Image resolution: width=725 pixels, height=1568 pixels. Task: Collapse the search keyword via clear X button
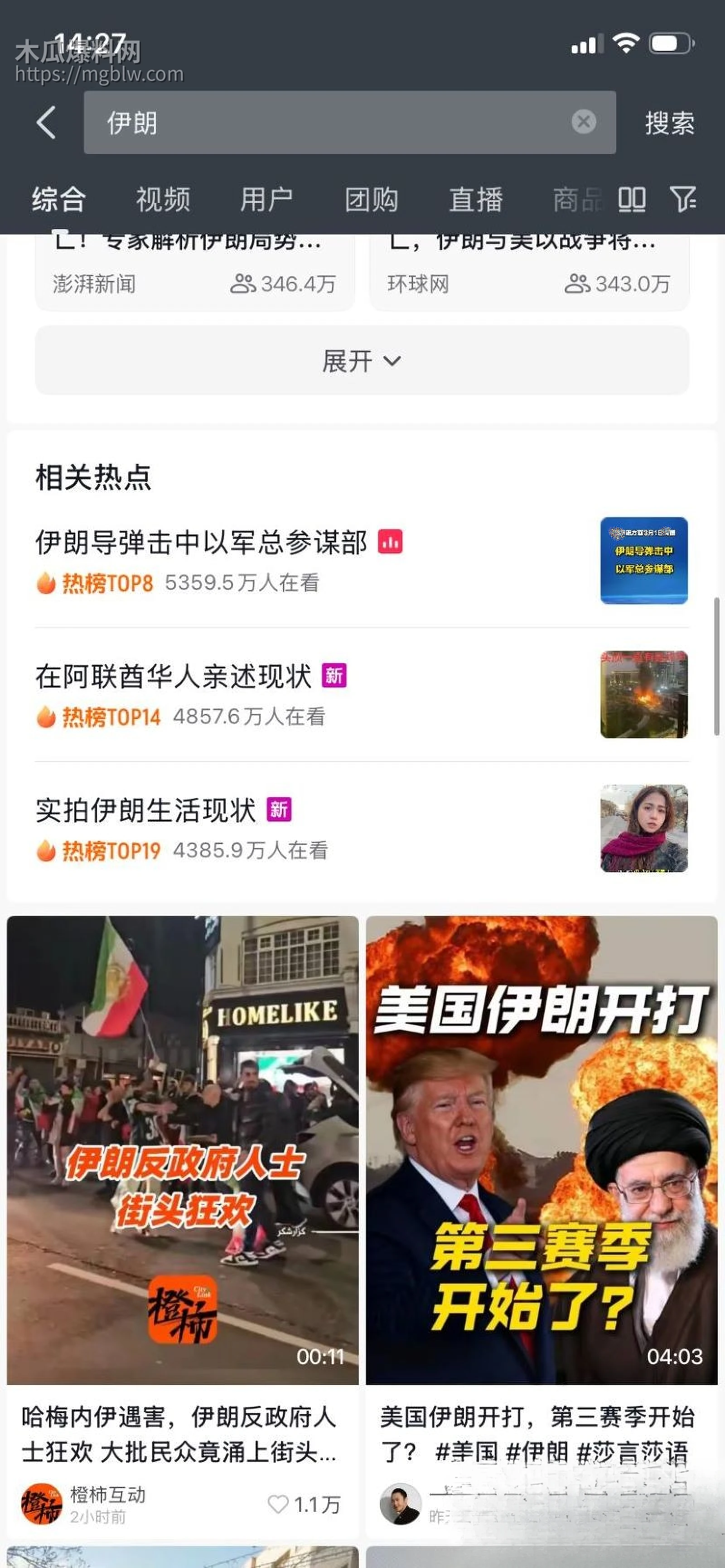tap(583, 122)
